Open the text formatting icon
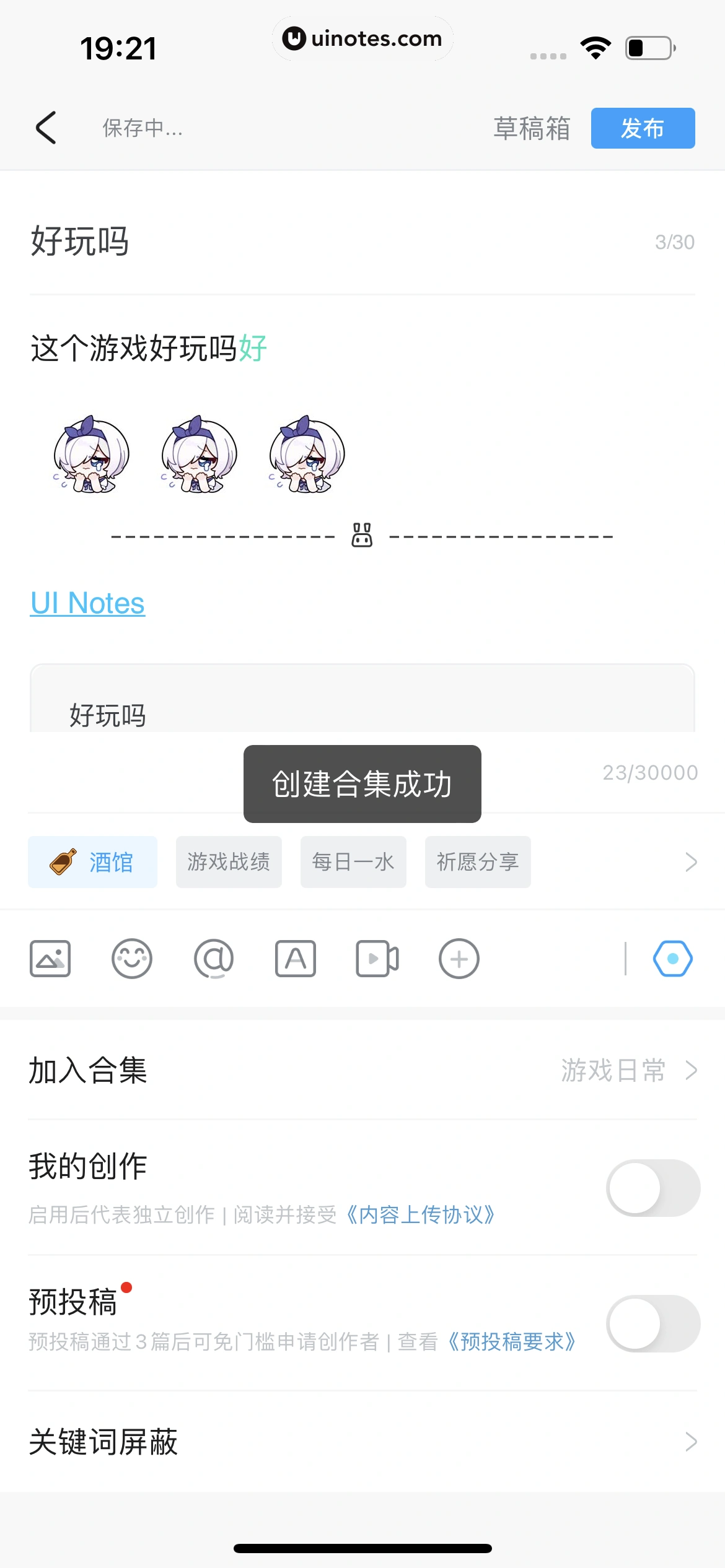This screenshot has height=1568, width=725. tap(296, 958)
